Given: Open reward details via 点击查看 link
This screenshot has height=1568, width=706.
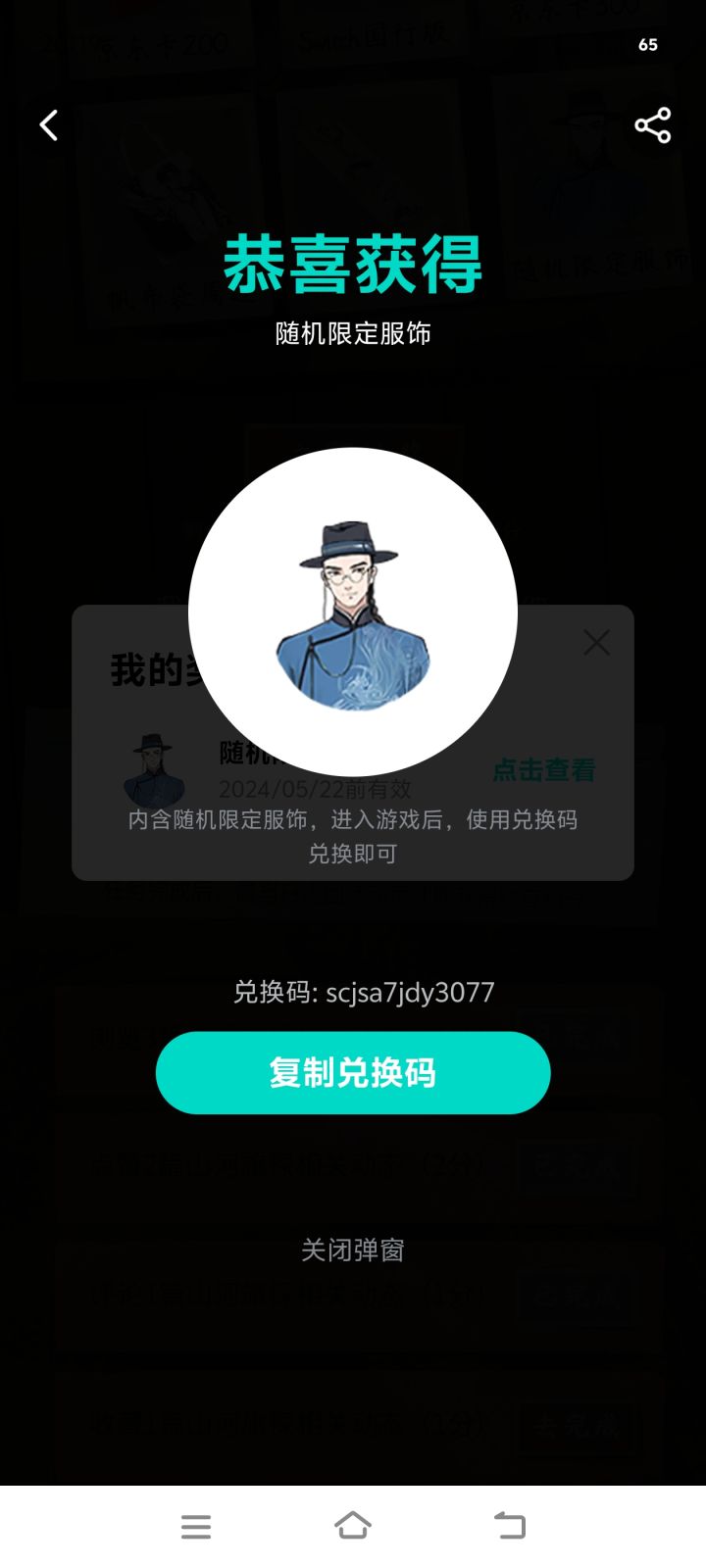Looking at the screenshot, I should (545, 772).
